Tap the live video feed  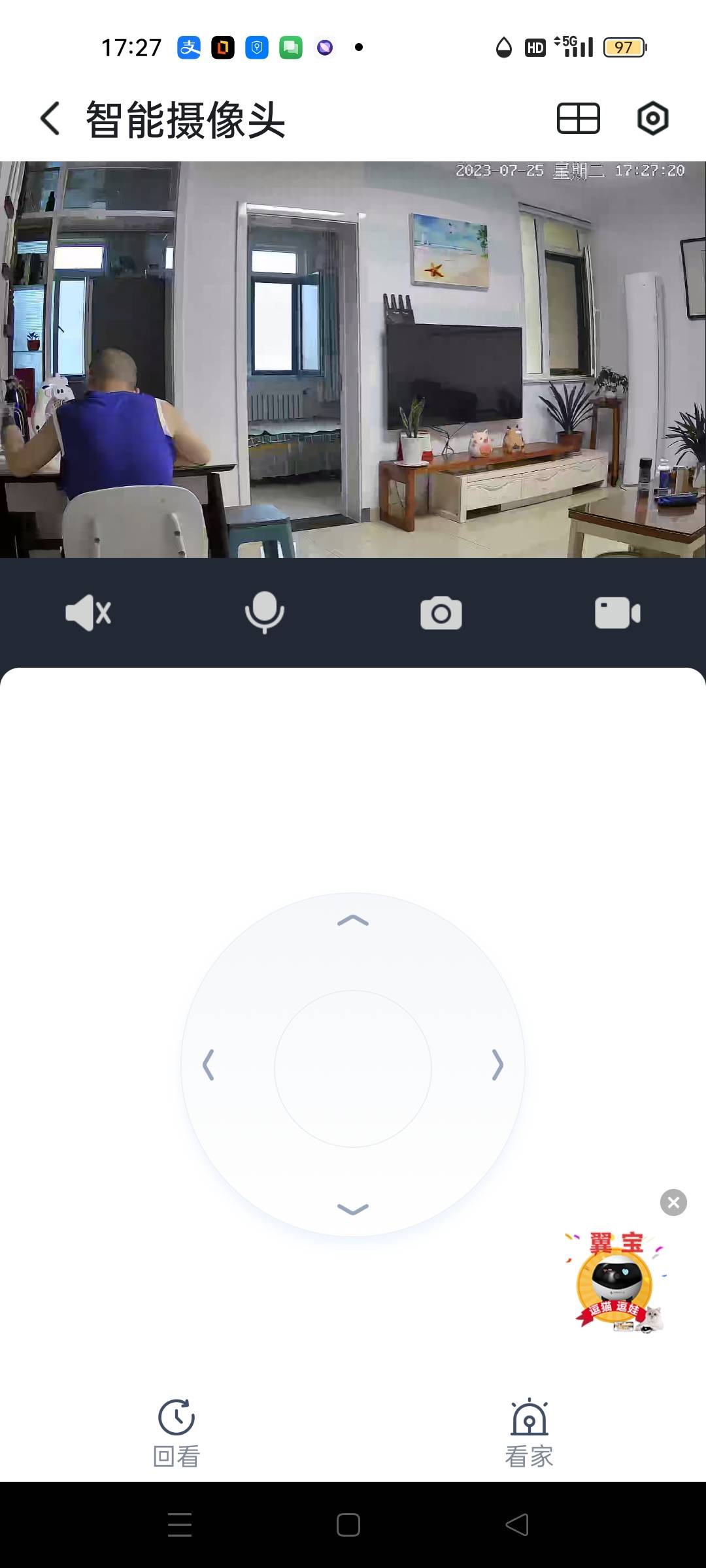(x=353, y=359)
